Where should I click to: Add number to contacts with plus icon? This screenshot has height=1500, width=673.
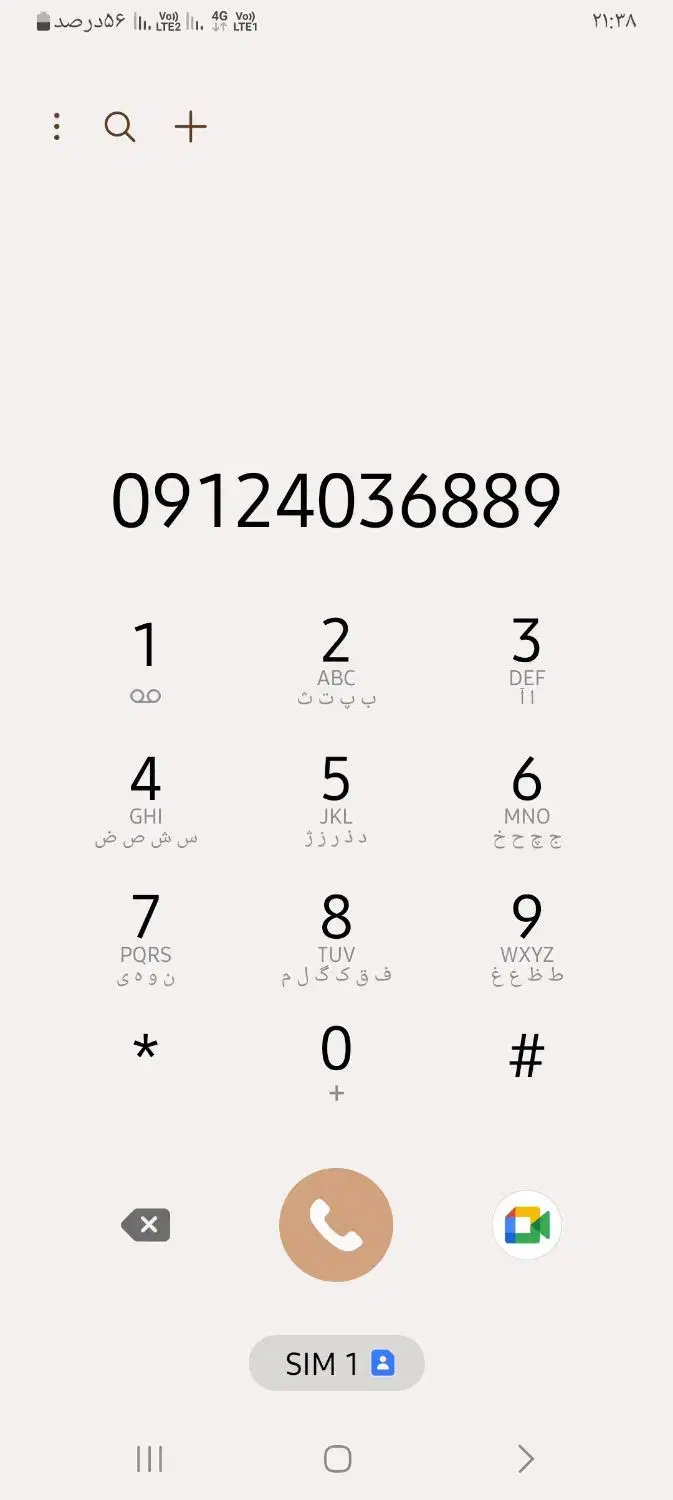190,127
